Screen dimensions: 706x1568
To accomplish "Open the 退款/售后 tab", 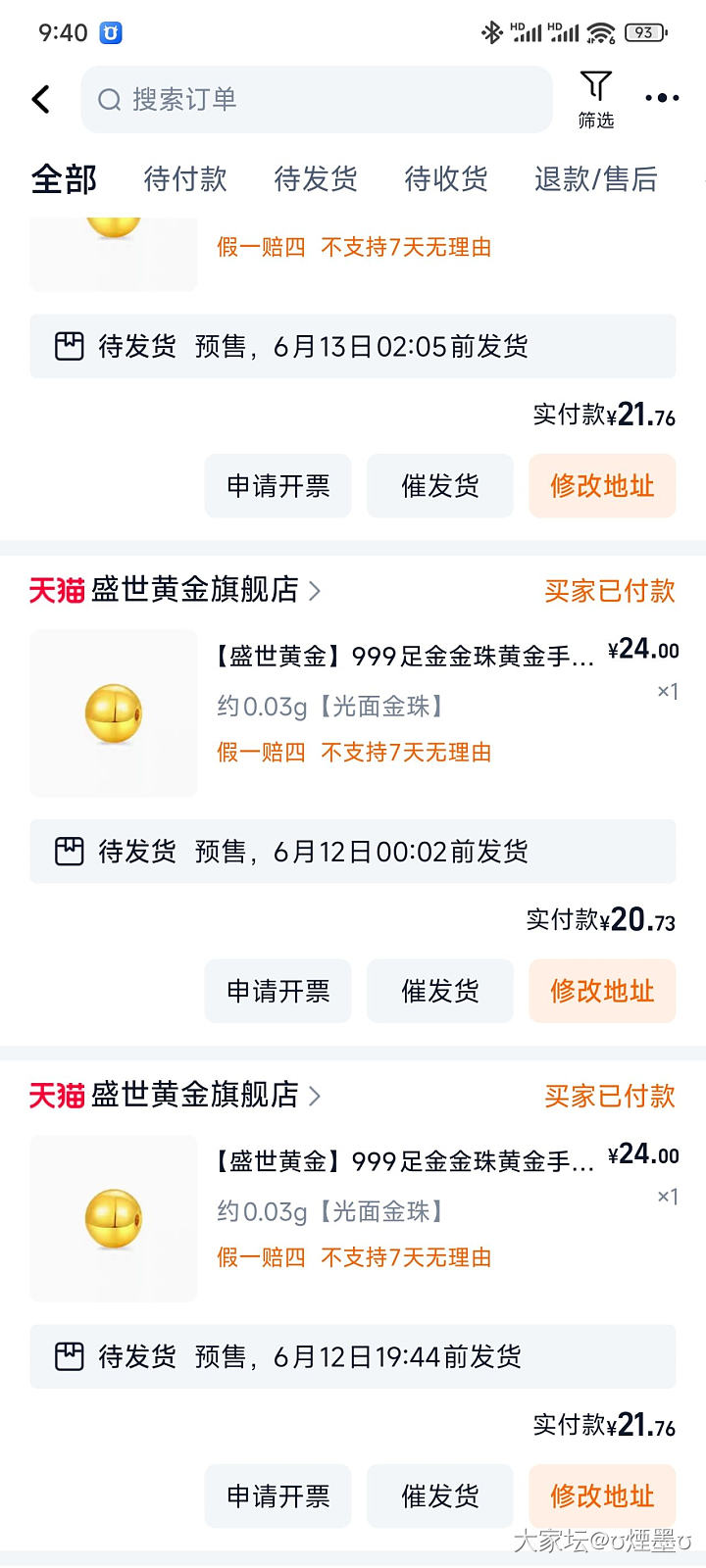I will pos(595,179).
